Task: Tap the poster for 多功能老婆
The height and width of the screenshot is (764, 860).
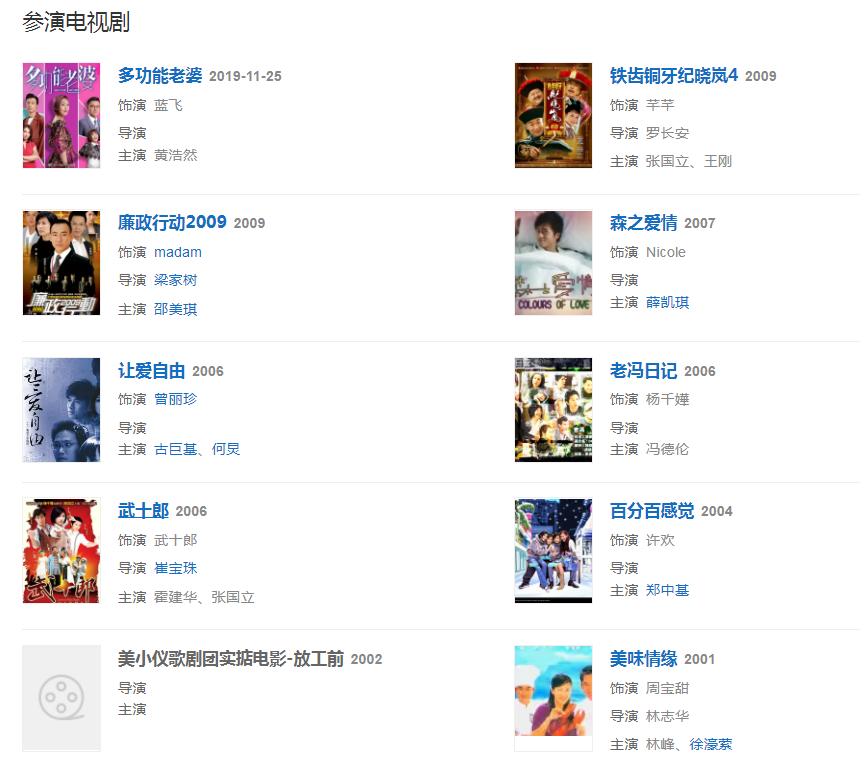Action: point(61,115)
